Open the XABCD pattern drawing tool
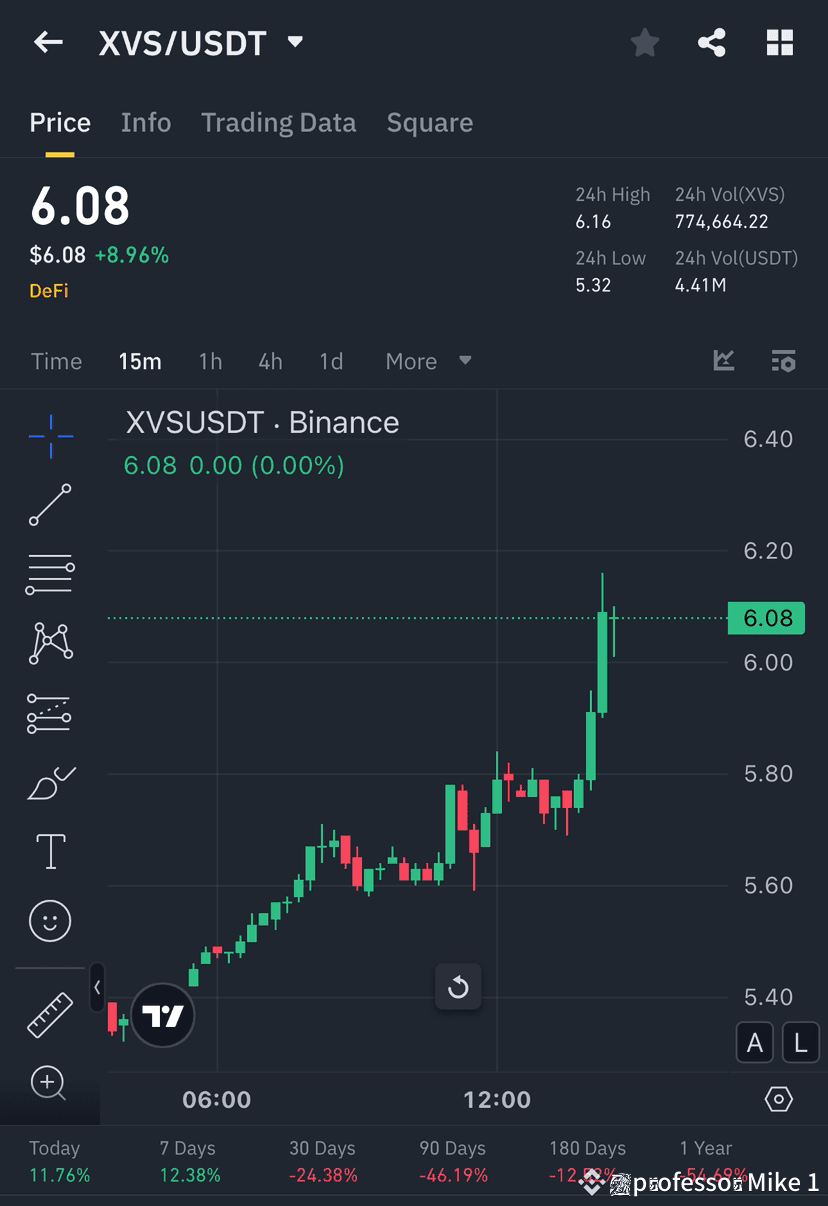 50,643
